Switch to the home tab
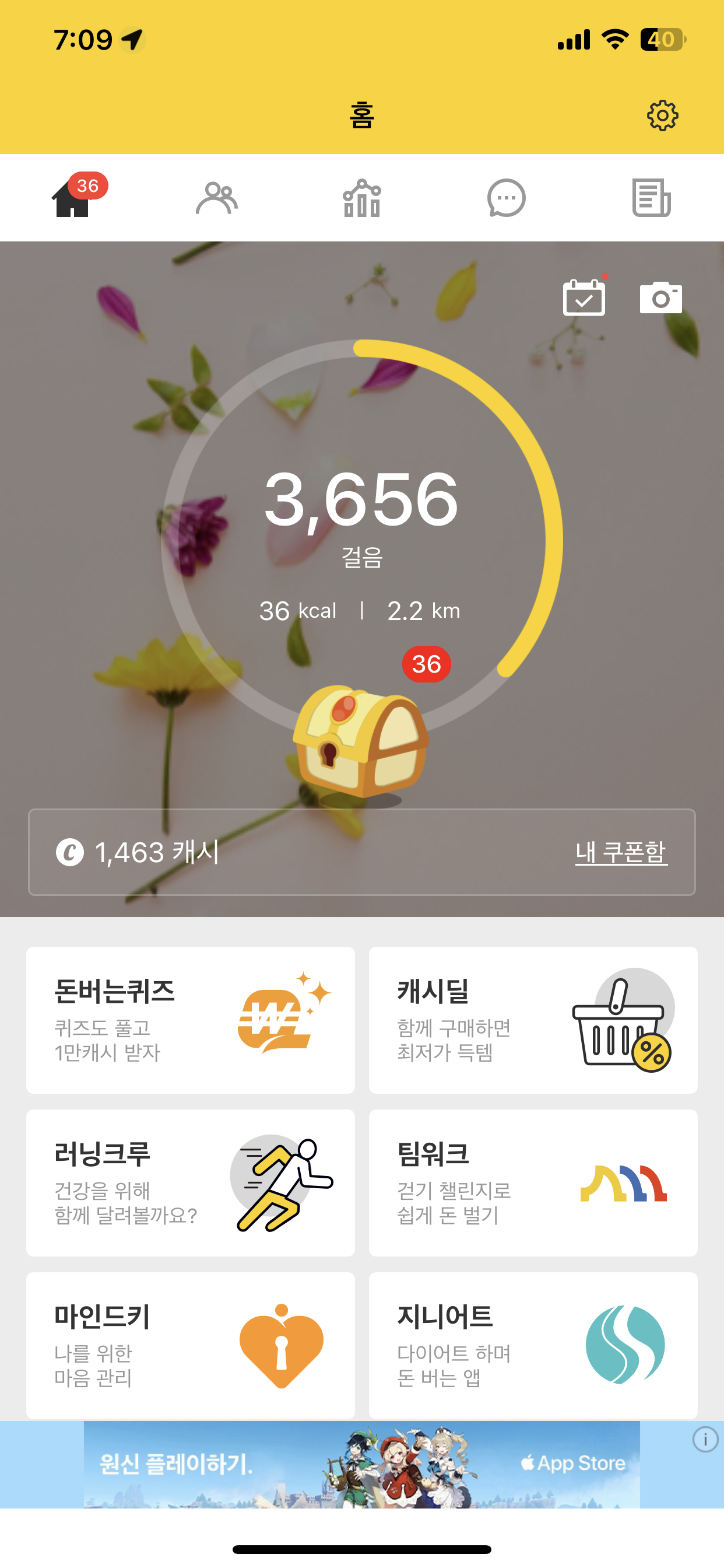724x1568 pixels. (x=72, y=198)
